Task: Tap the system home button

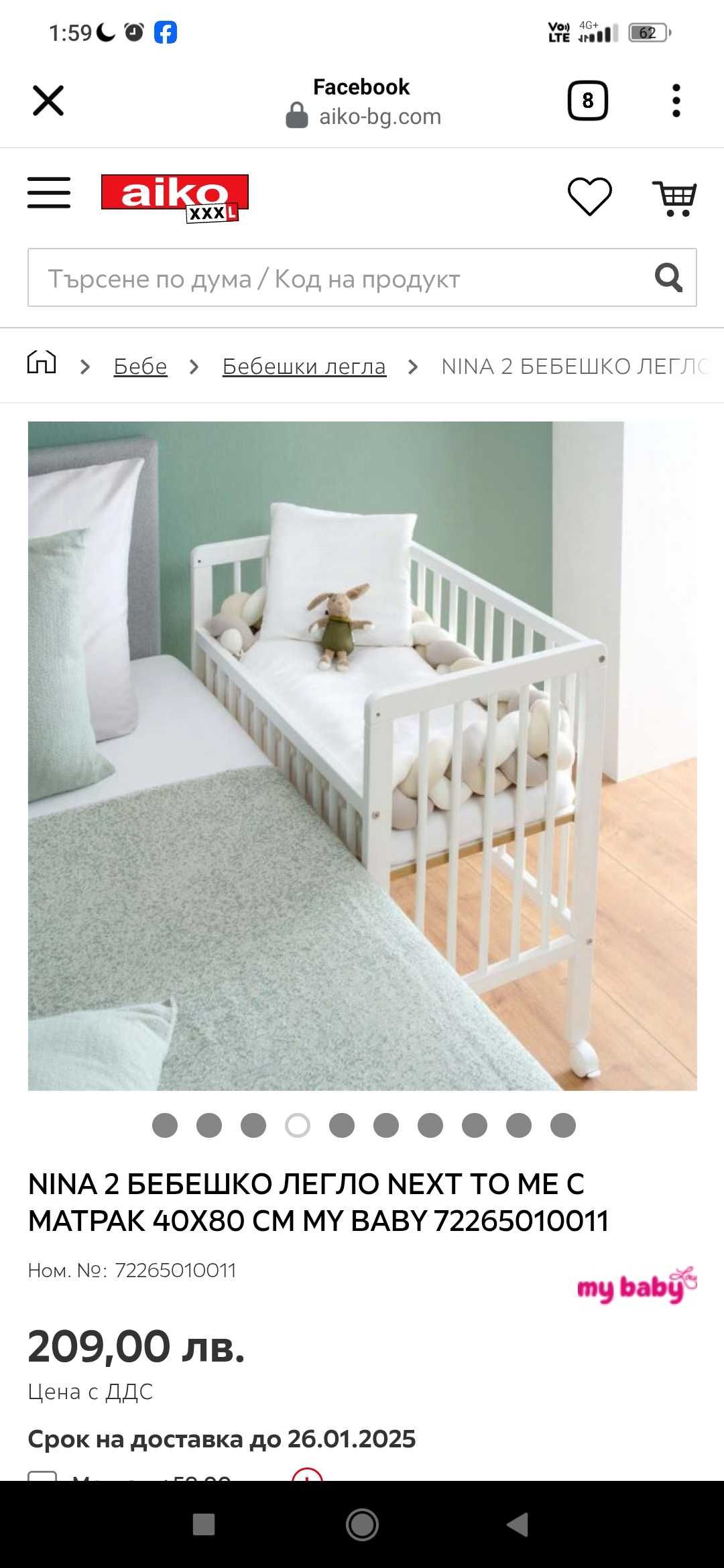Action: (362, 1524)
